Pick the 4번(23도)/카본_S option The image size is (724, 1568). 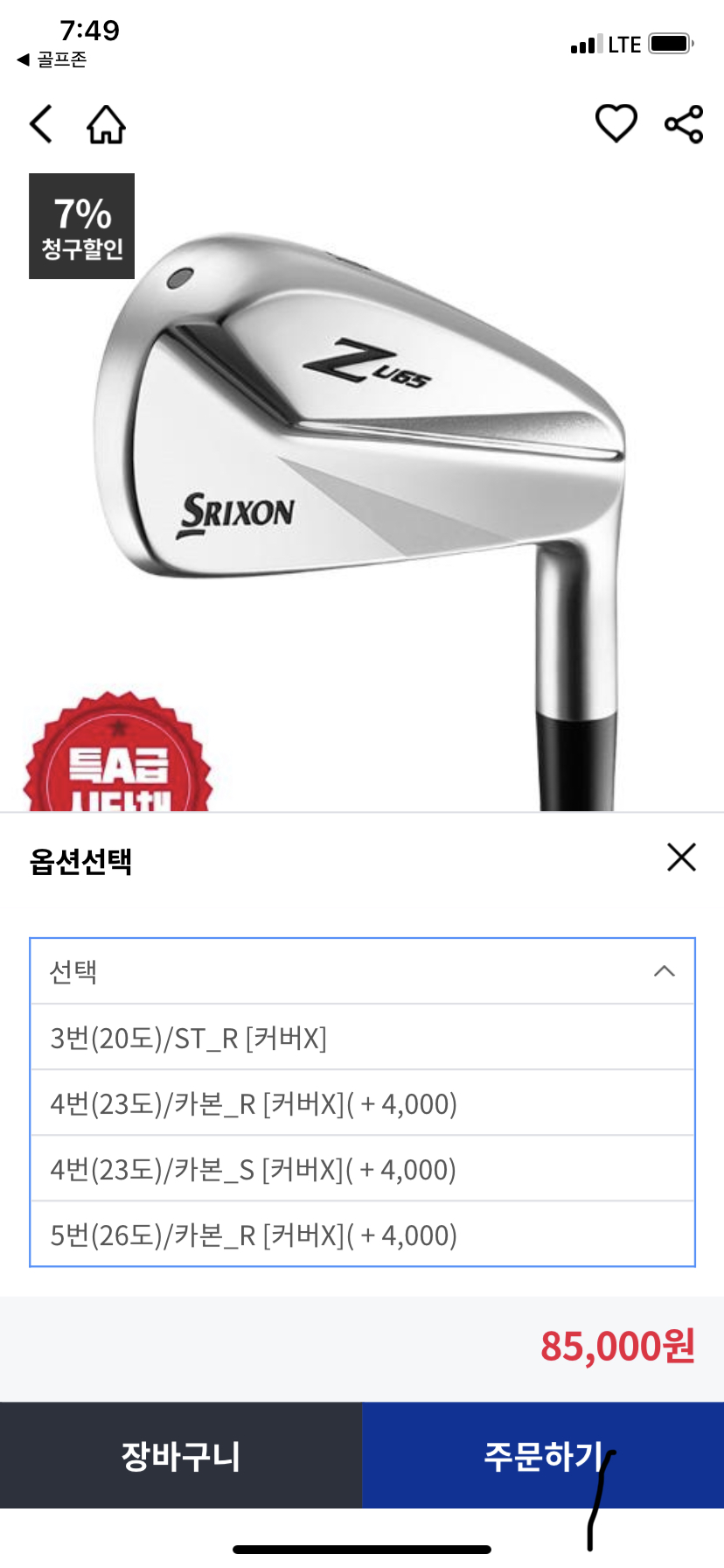click(362, 1169)
